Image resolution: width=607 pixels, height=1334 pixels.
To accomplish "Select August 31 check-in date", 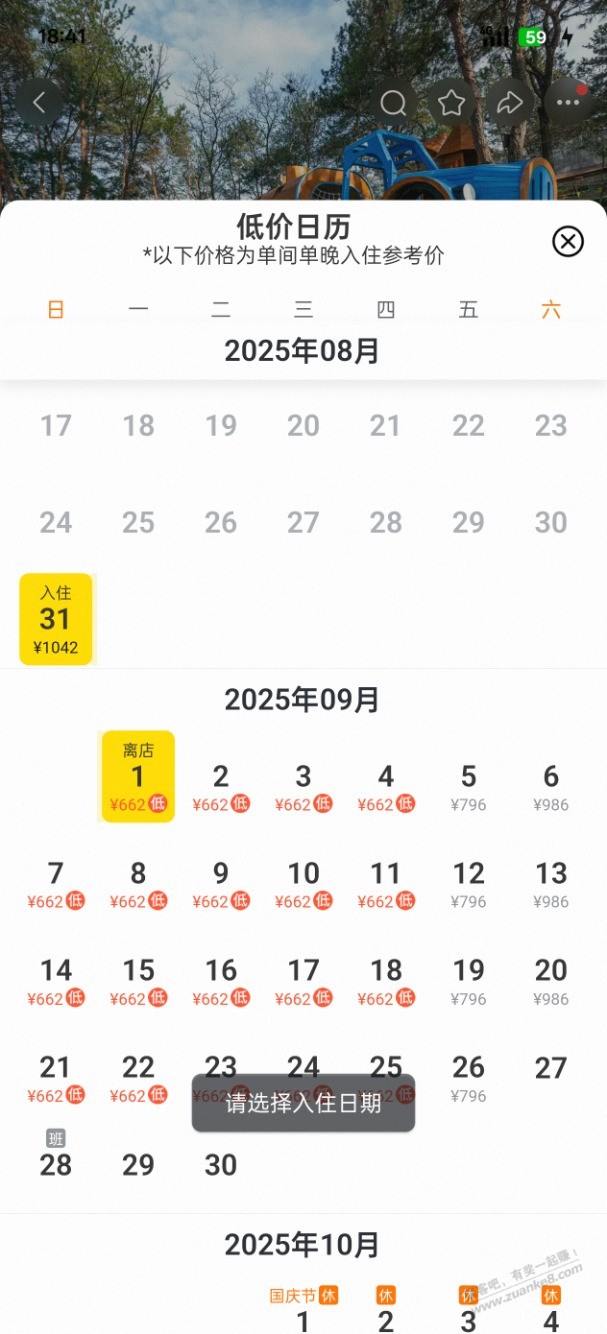I will (x=56, y=620).
